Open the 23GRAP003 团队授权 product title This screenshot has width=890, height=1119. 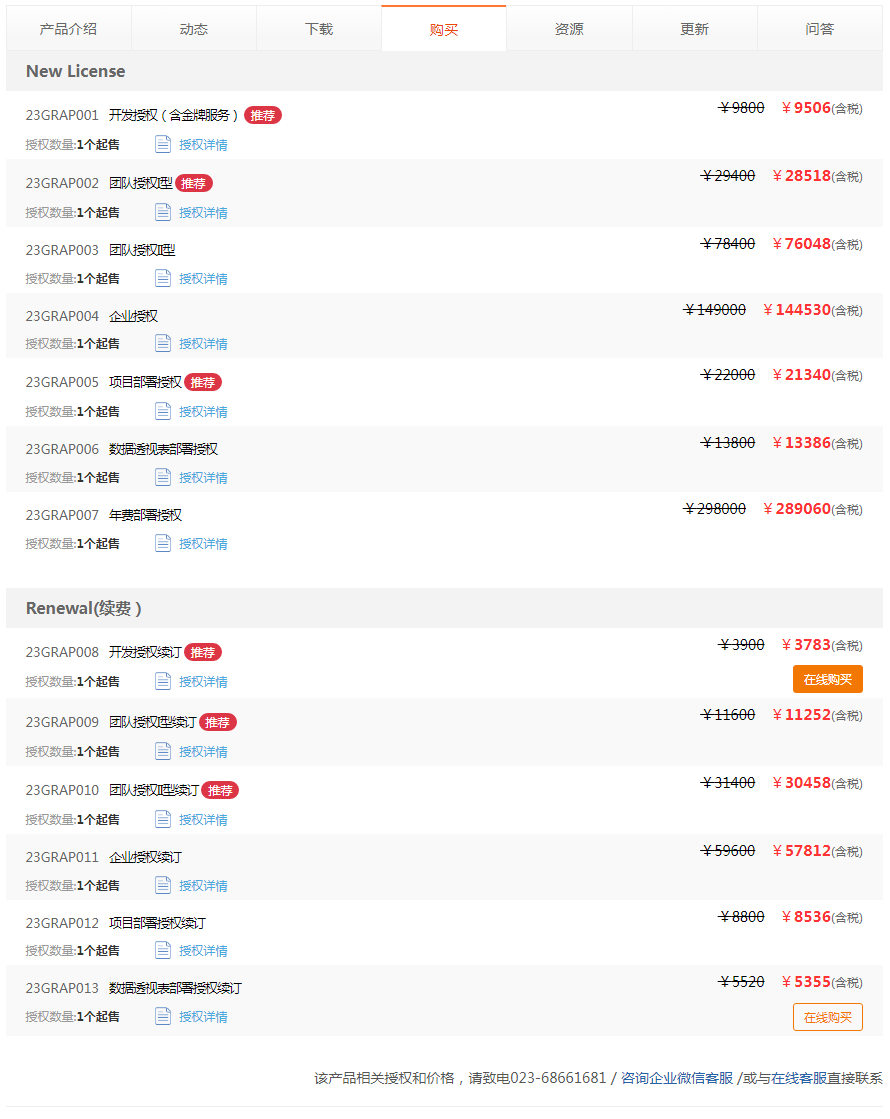point(142,250)
